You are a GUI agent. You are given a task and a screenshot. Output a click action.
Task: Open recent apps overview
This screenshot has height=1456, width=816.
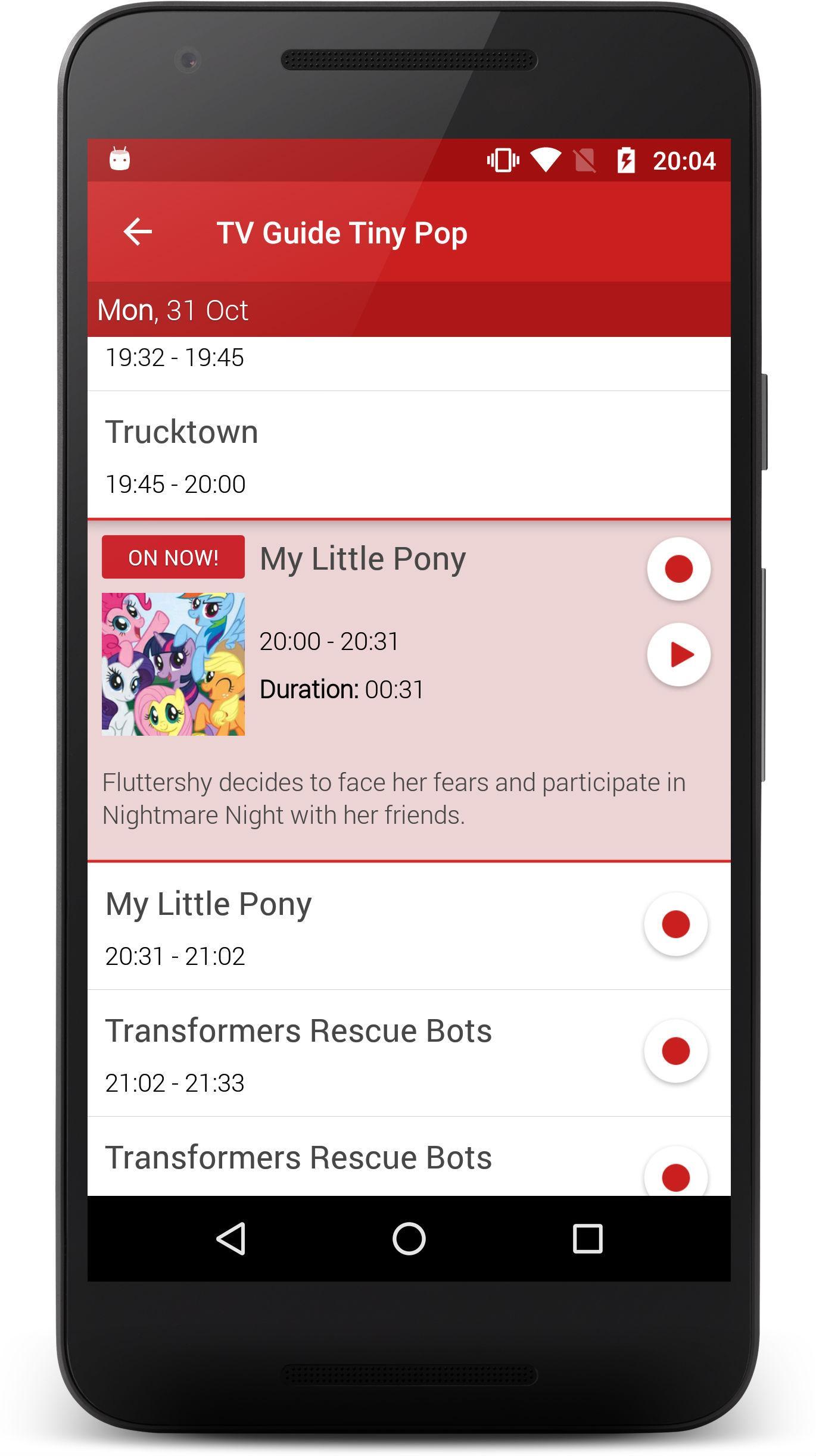tap(587, 1239)
